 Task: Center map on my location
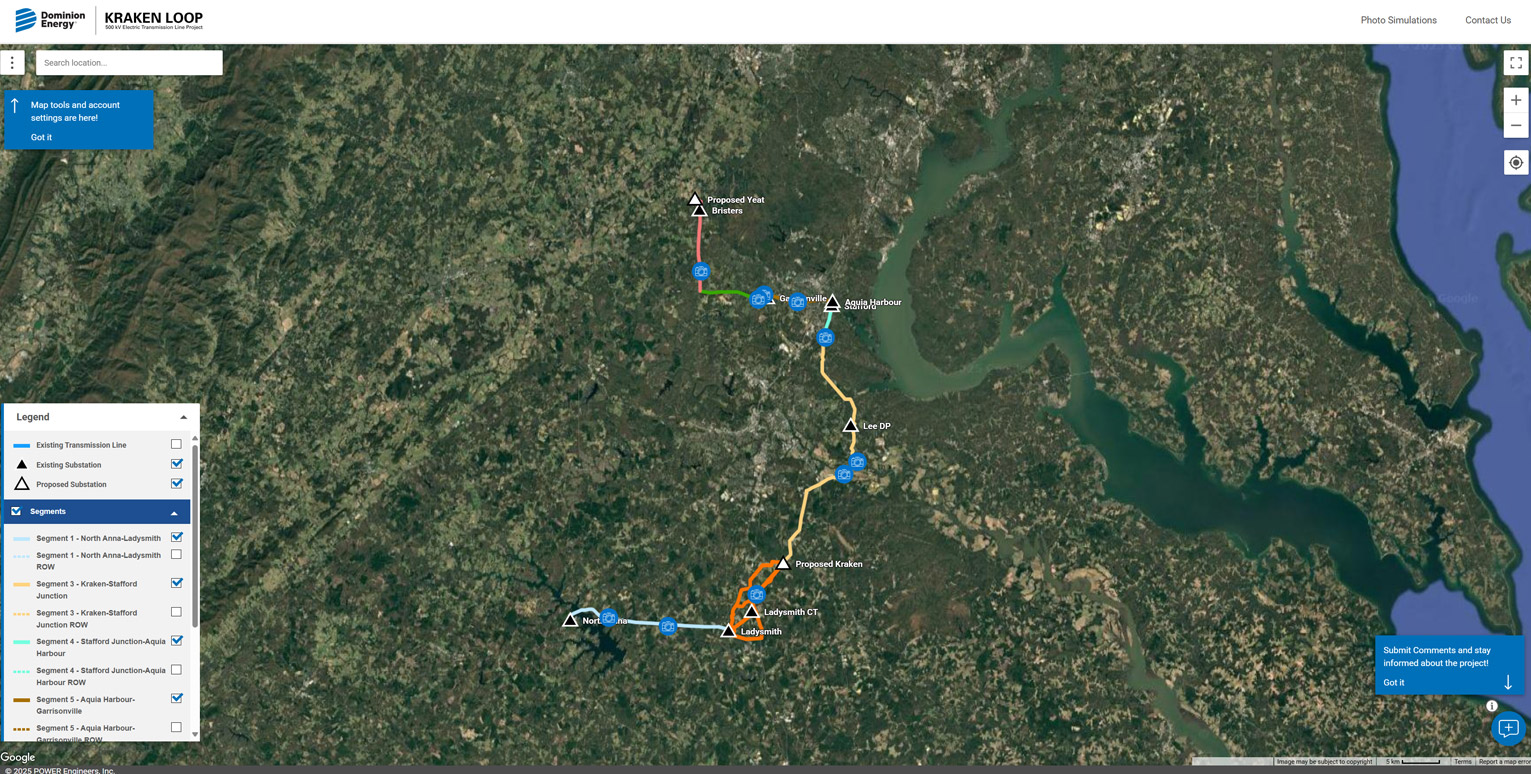[x=1516, y=162]
